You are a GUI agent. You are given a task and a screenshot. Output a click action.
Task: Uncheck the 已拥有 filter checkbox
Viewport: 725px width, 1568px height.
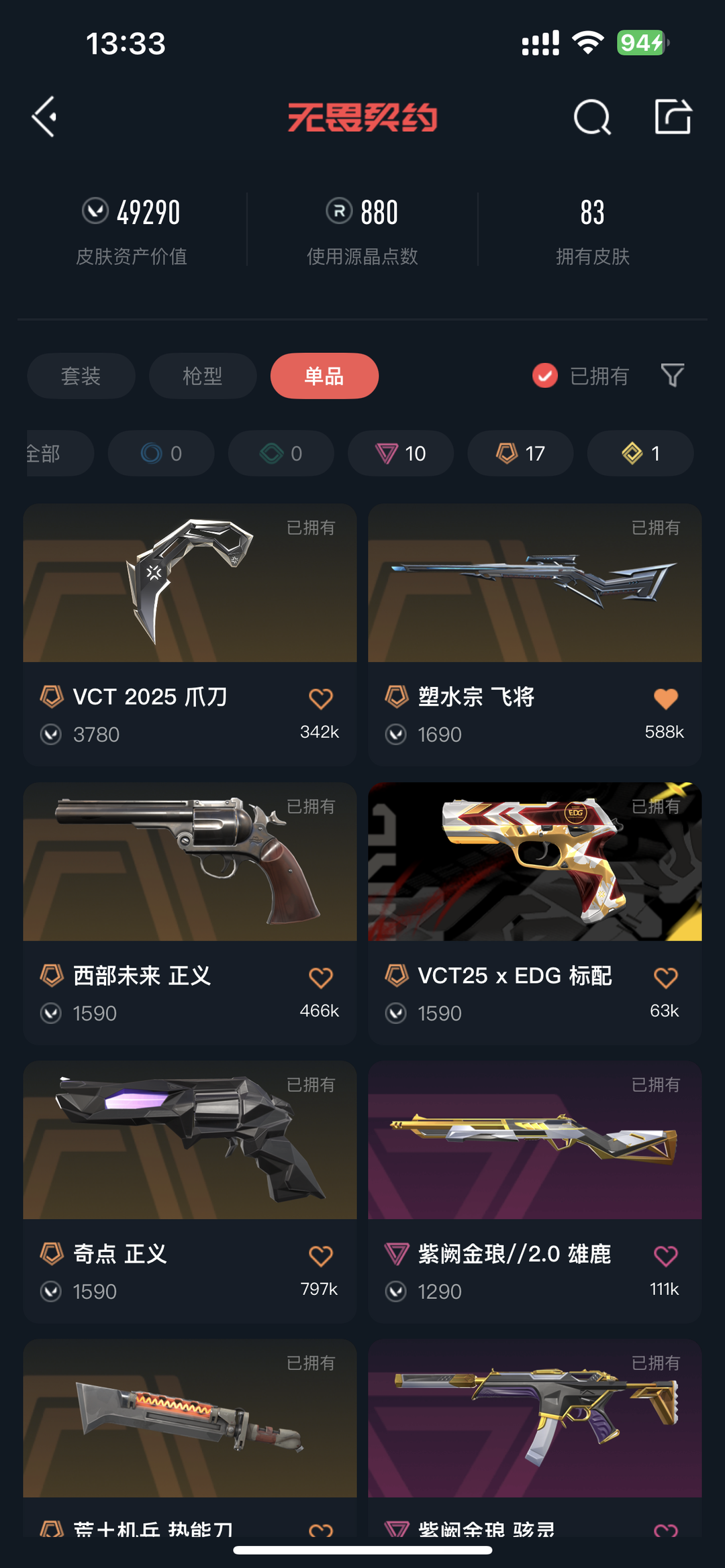[x=545, y=376]
